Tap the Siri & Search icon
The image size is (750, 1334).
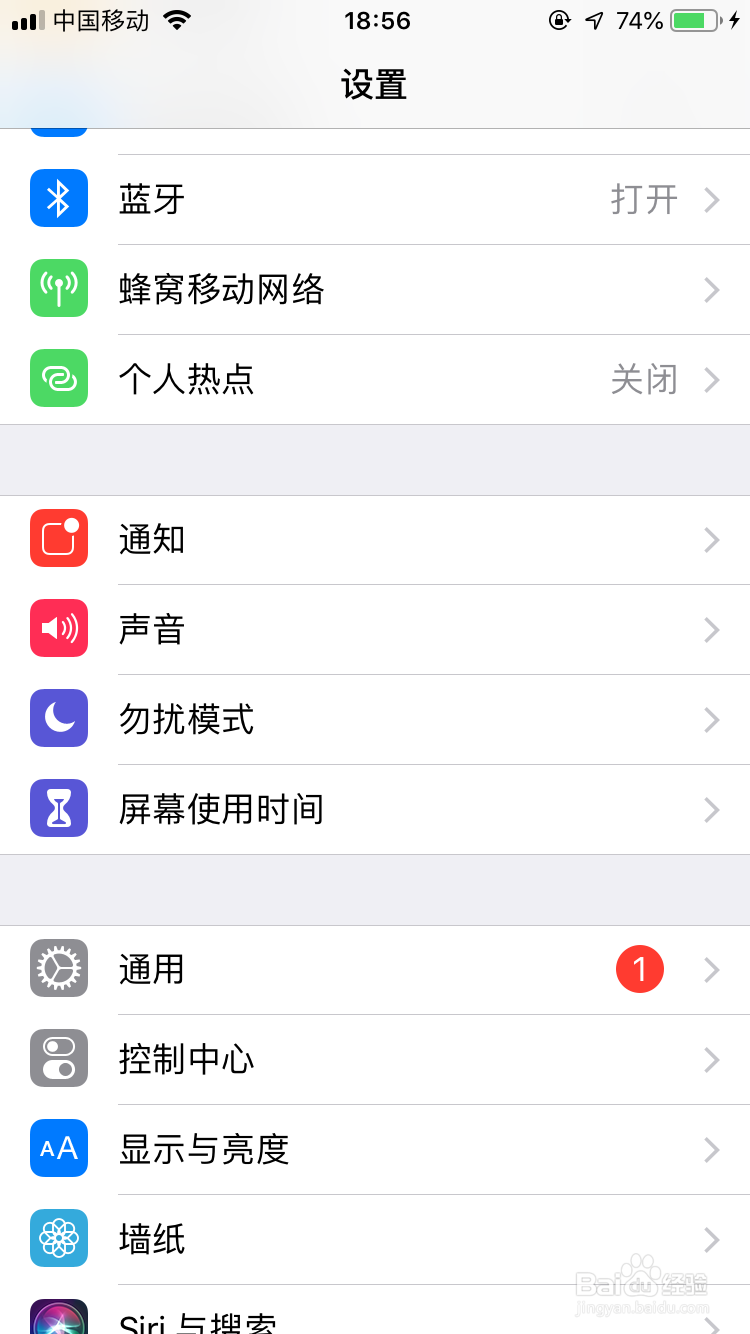click(x=58, y=1320)
